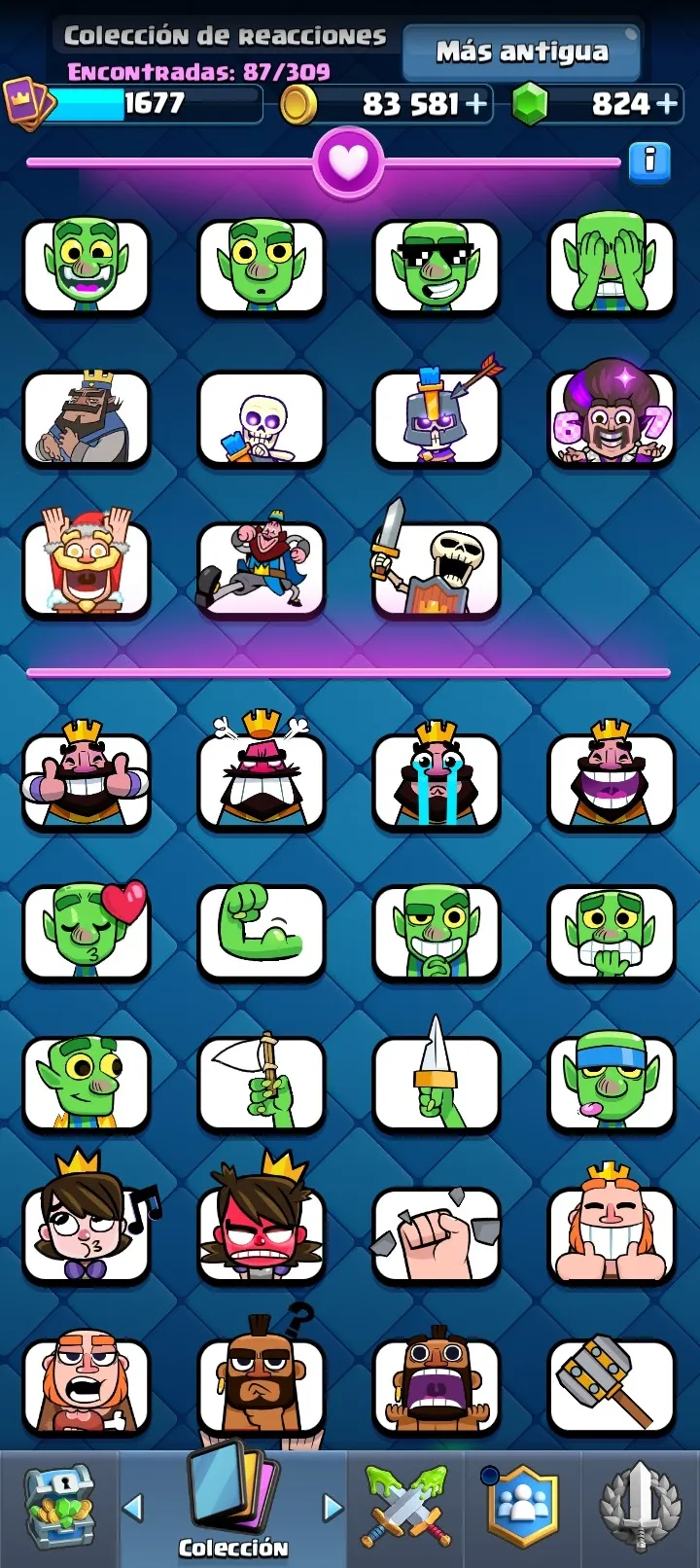Select the goblin blowing a heart kiss emote

87,931
